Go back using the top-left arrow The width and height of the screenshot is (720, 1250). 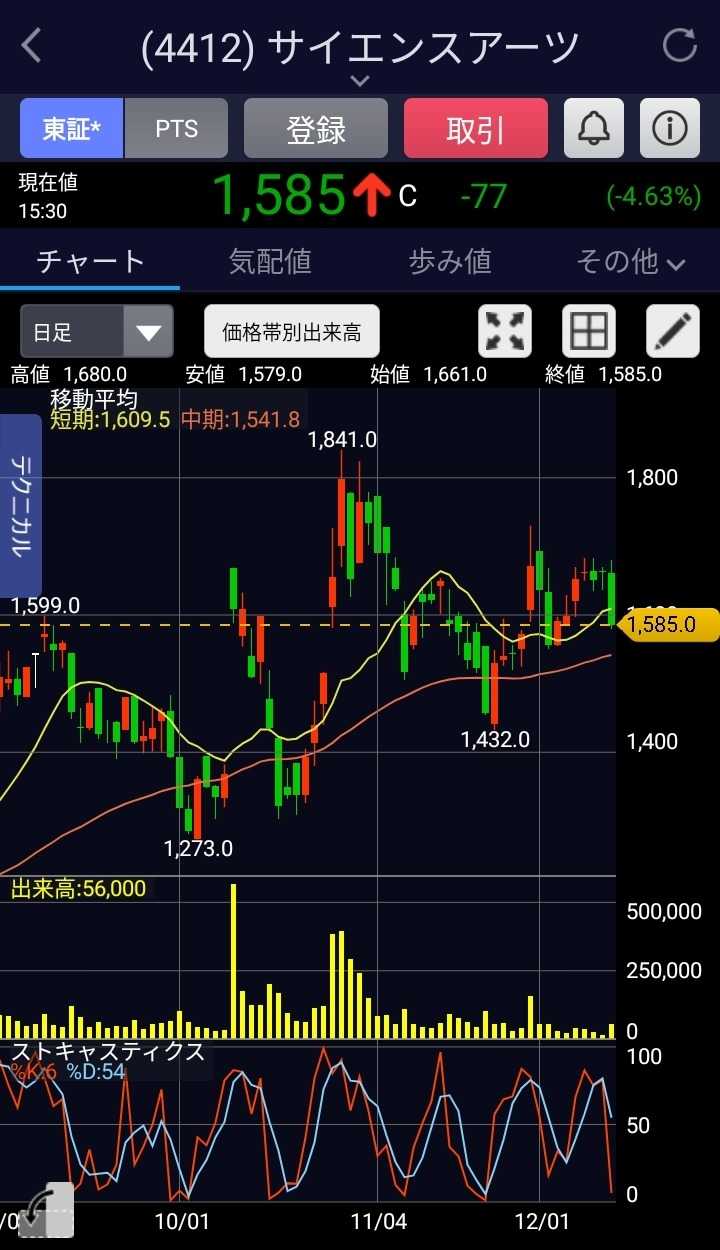pyautogui.click(x=32, y=46)
